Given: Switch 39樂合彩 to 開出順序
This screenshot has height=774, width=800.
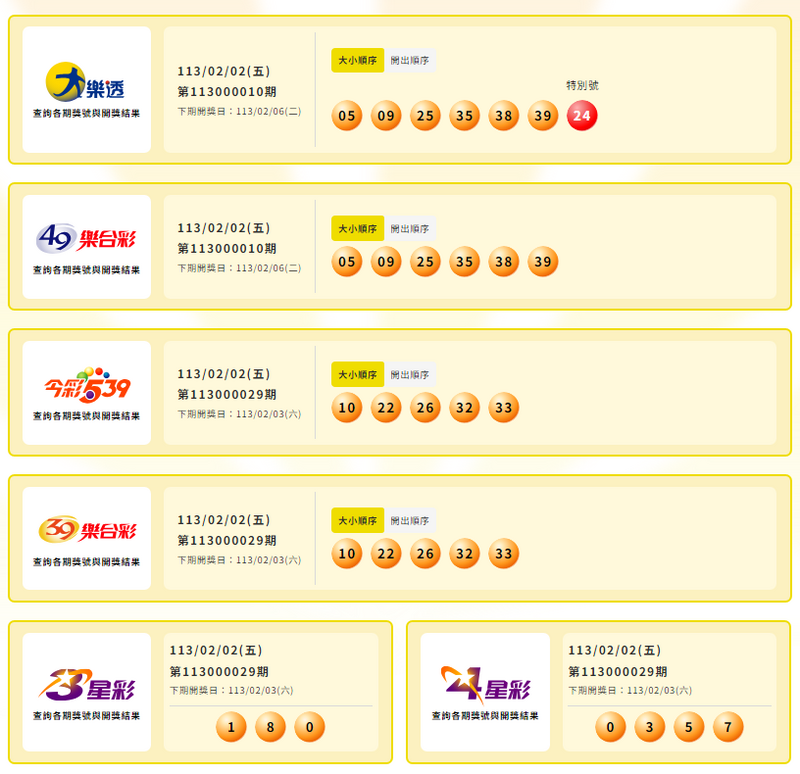Looking at the screenshot, I should [410, 521].
